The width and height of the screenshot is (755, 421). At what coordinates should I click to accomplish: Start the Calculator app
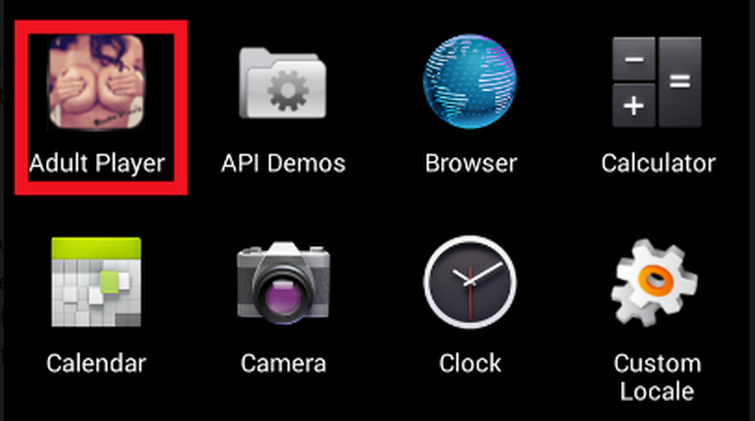pos(658,85)
